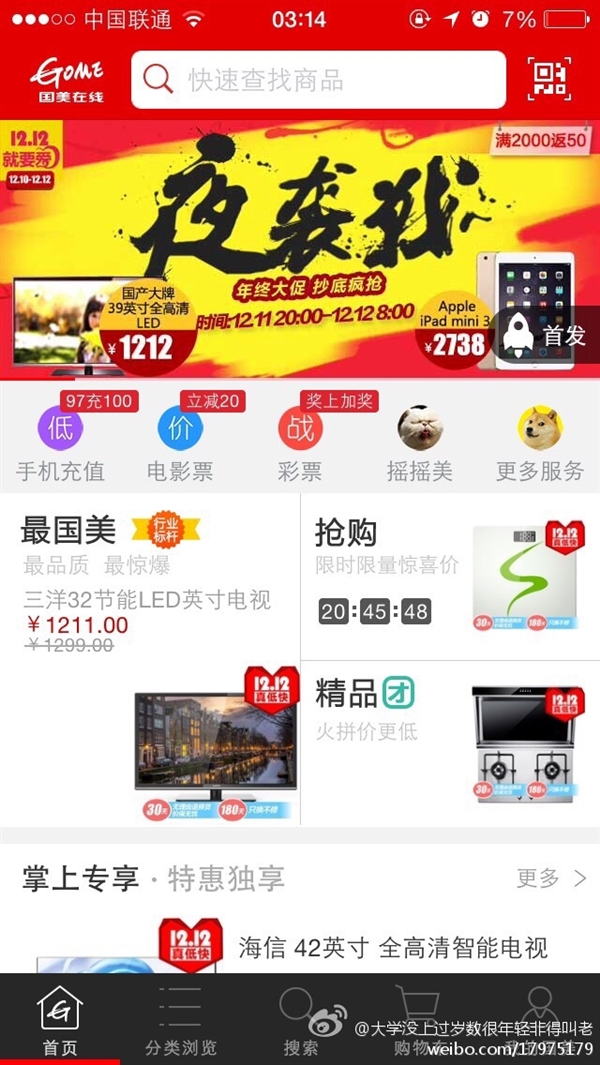
Task: Open the QR code scanner
Action: click(x=549, y=80)
